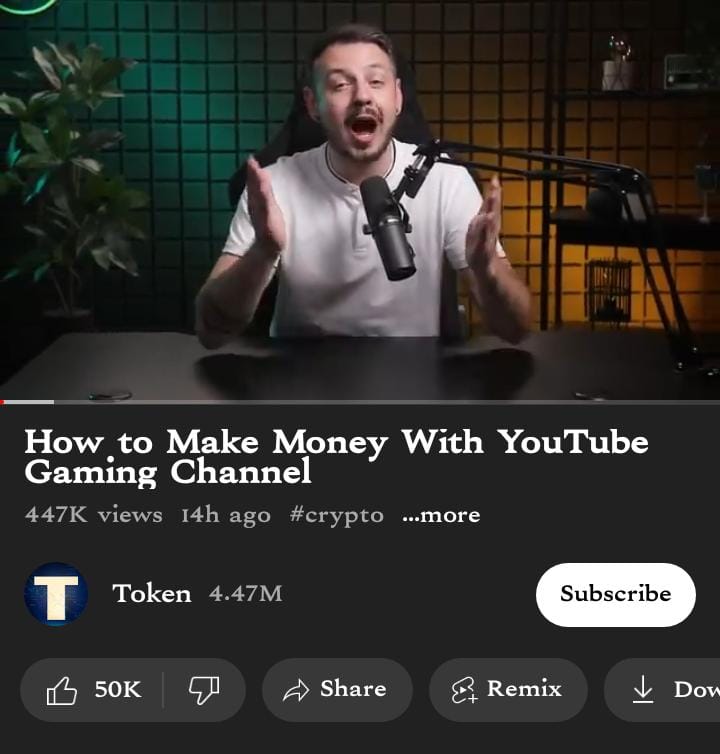Seek using the video progress bar
Screen dimensions: 720x754
tap(360, 402)
